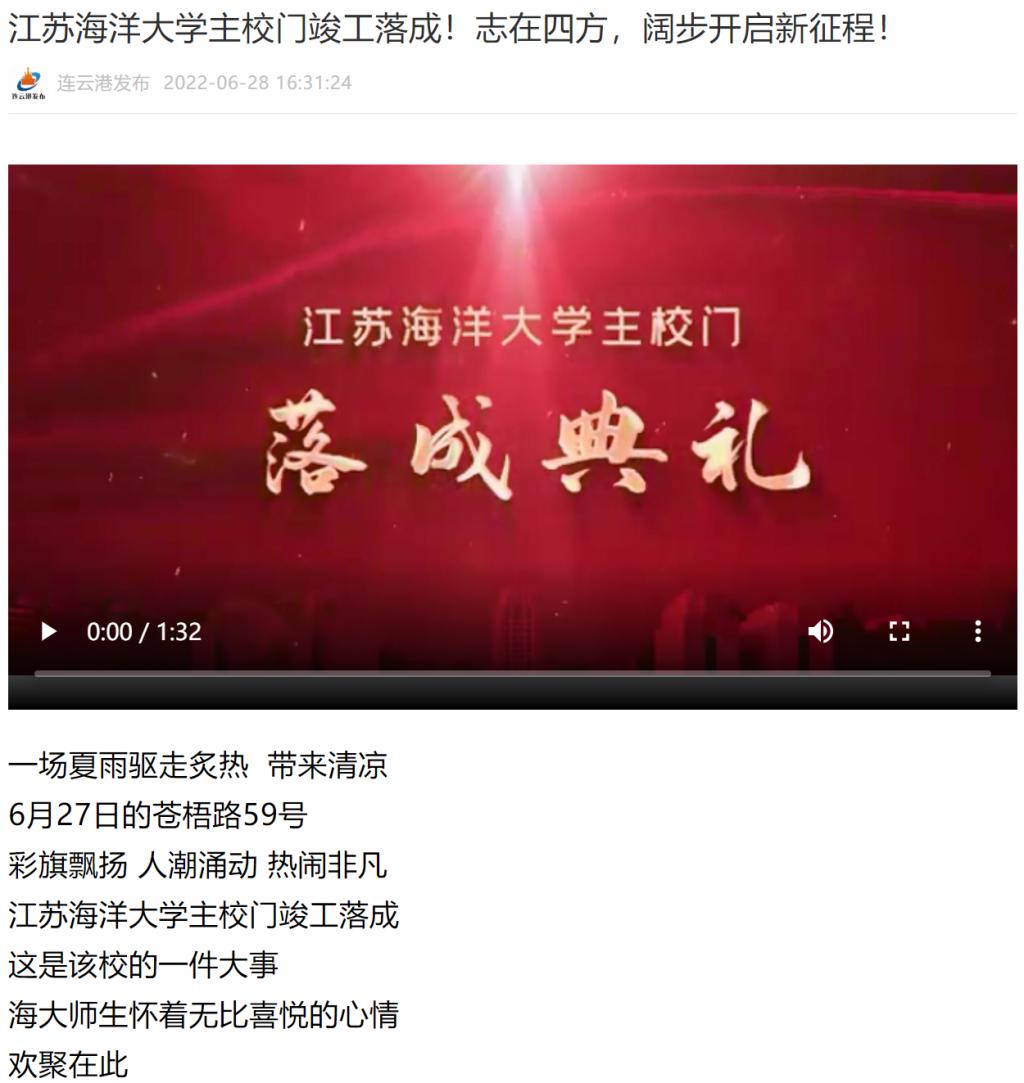Enter fullscreen video mode

[x=899, y=631]
